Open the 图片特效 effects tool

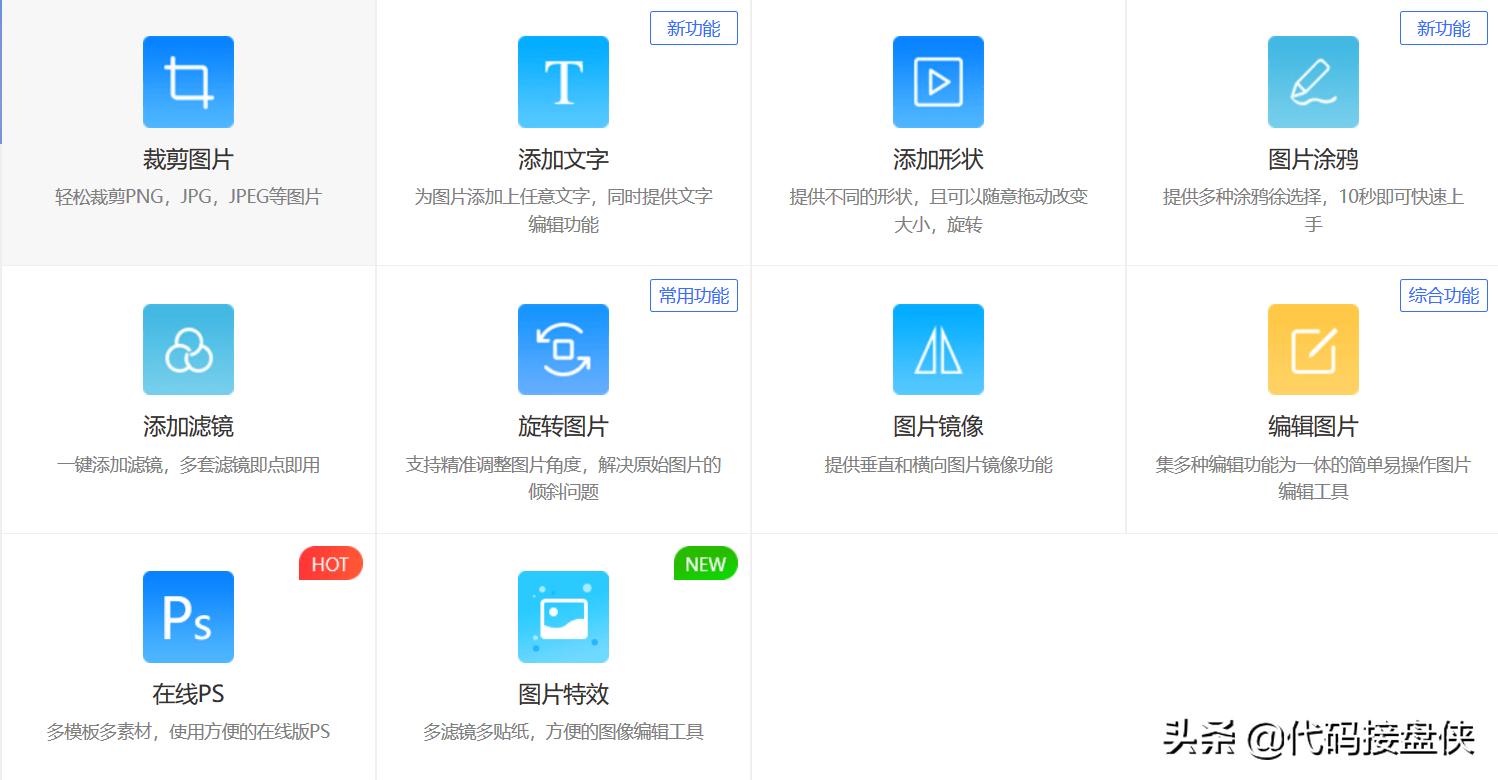click(x=563, y=617)
